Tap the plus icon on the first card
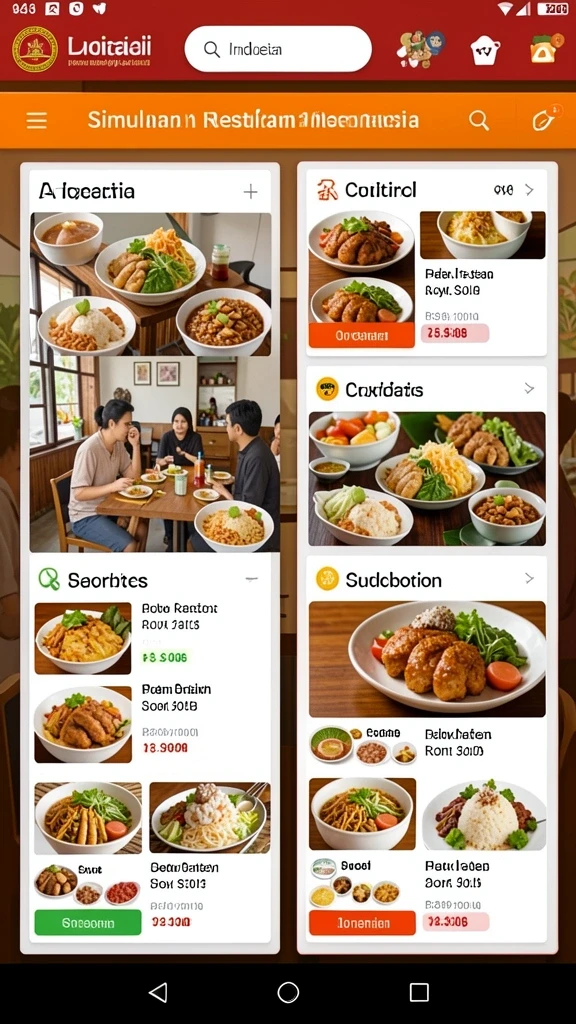 (250, 191)
